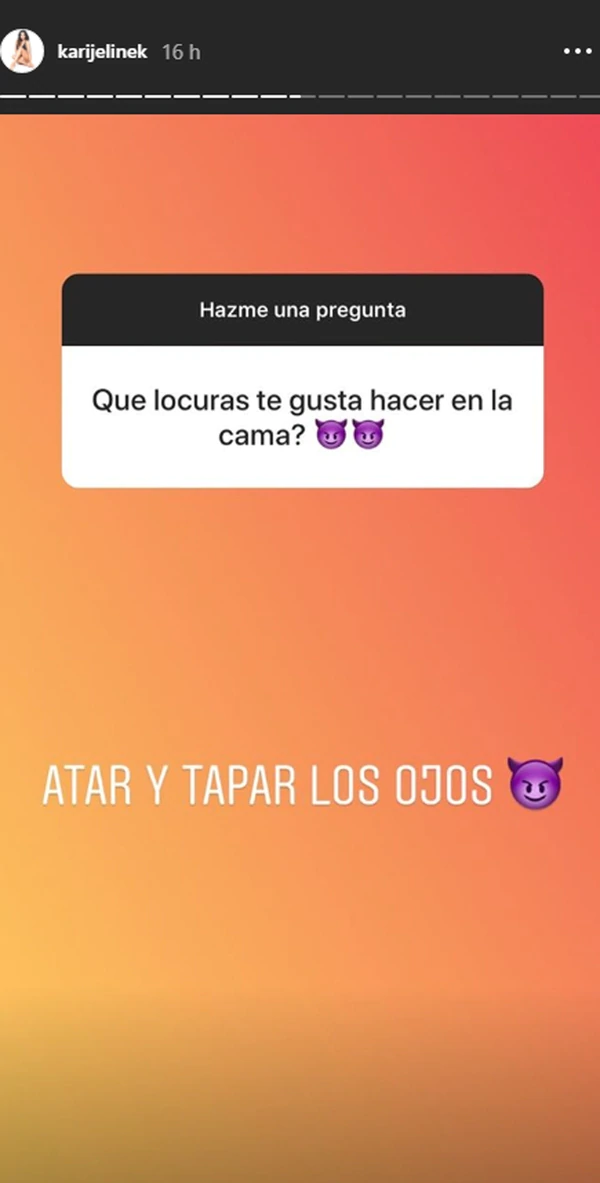This screenshot has width=600, height=1183.
Task: Tap karijelinek's profile picture avatar
Action: pos(24,50)
